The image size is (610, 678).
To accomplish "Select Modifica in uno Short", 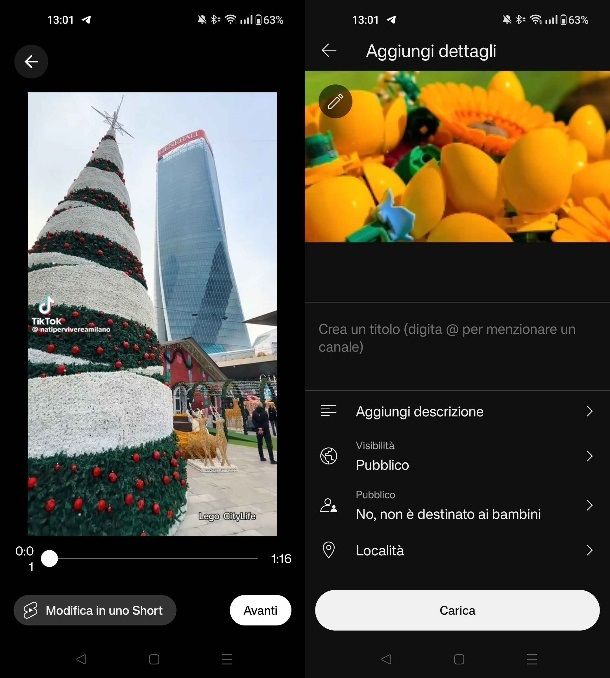I will (95, 610).
